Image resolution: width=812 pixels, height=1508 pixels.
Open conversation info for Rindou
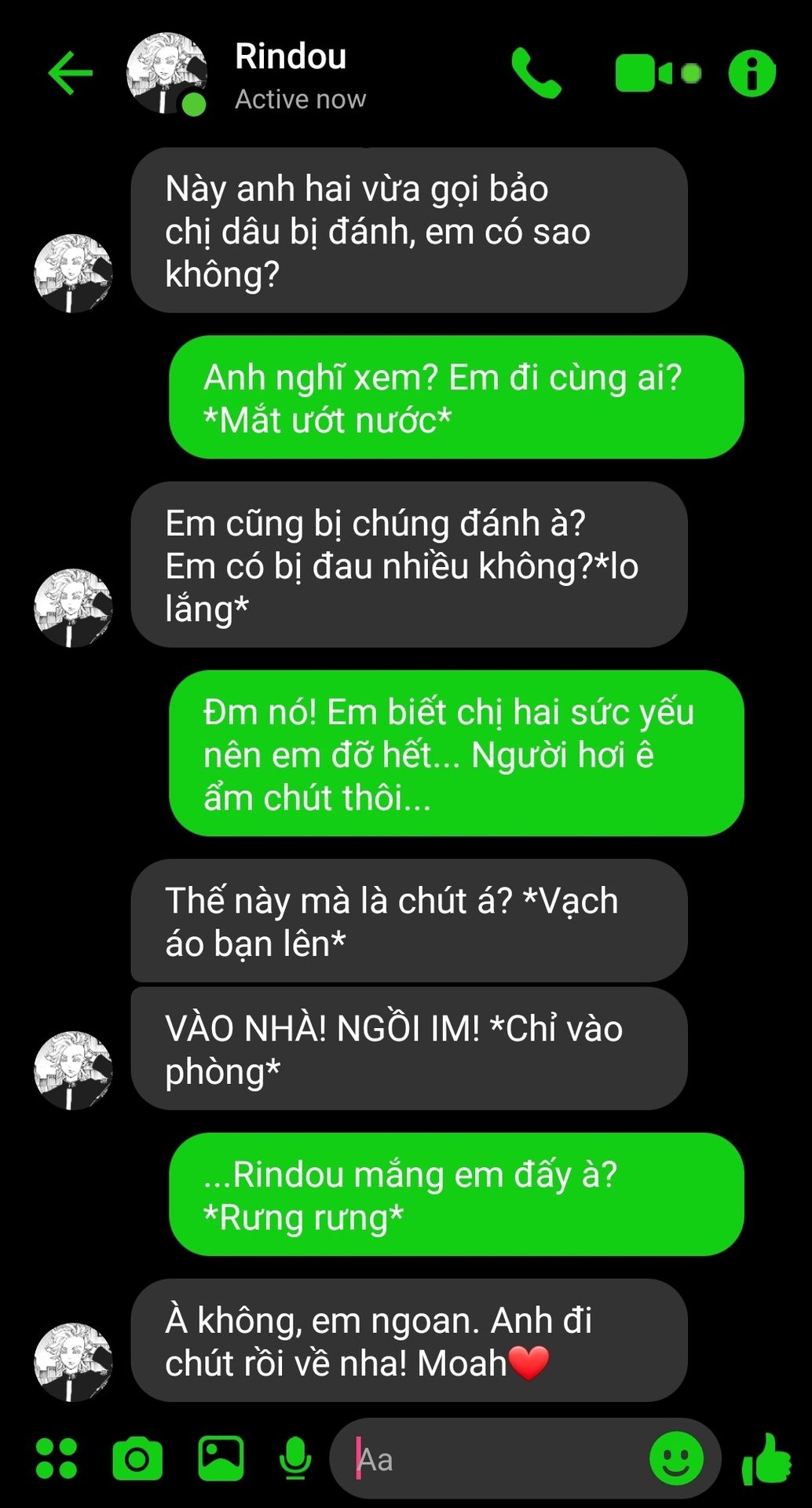tap(752, 74)
